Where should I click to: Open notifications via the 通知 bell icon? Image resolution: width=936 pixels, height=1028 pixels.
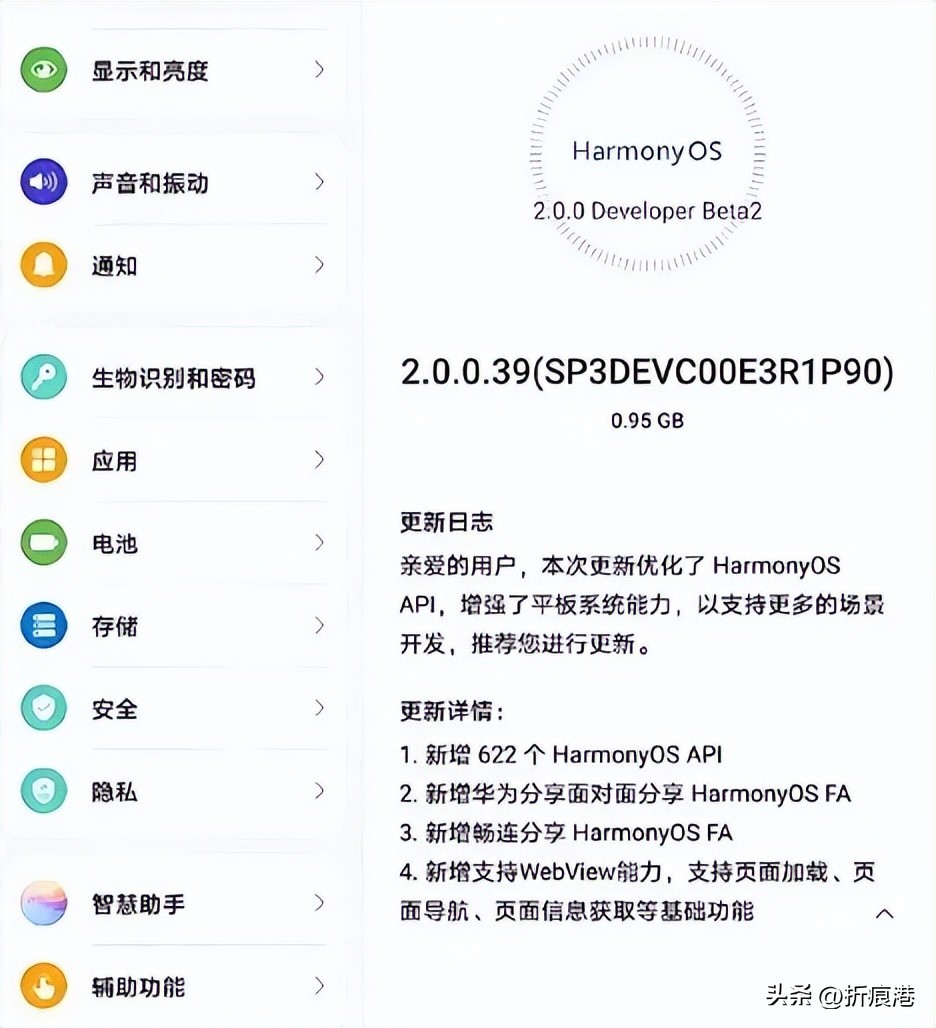point(43,265)
